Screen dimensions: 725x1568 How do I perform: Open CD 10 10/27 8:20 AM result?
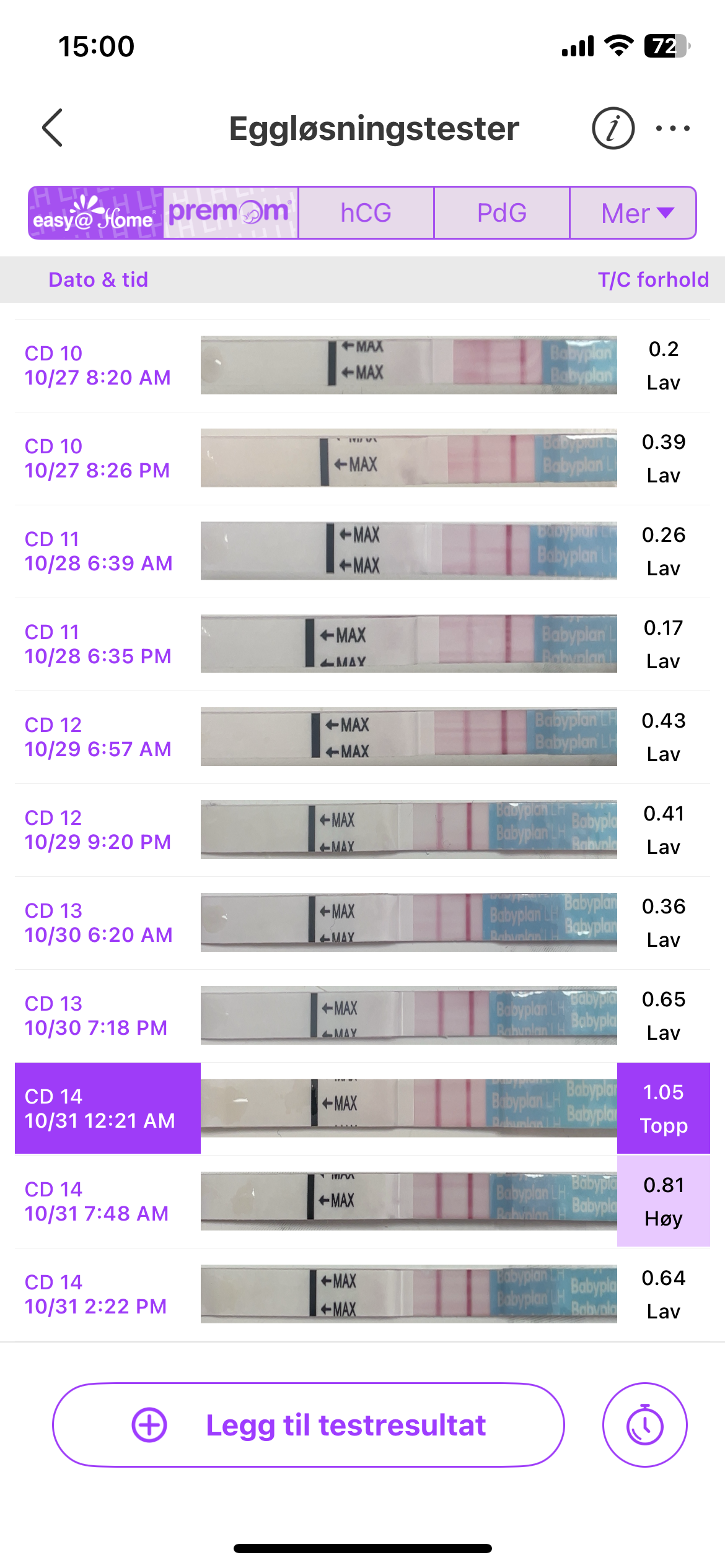point(362,365)
